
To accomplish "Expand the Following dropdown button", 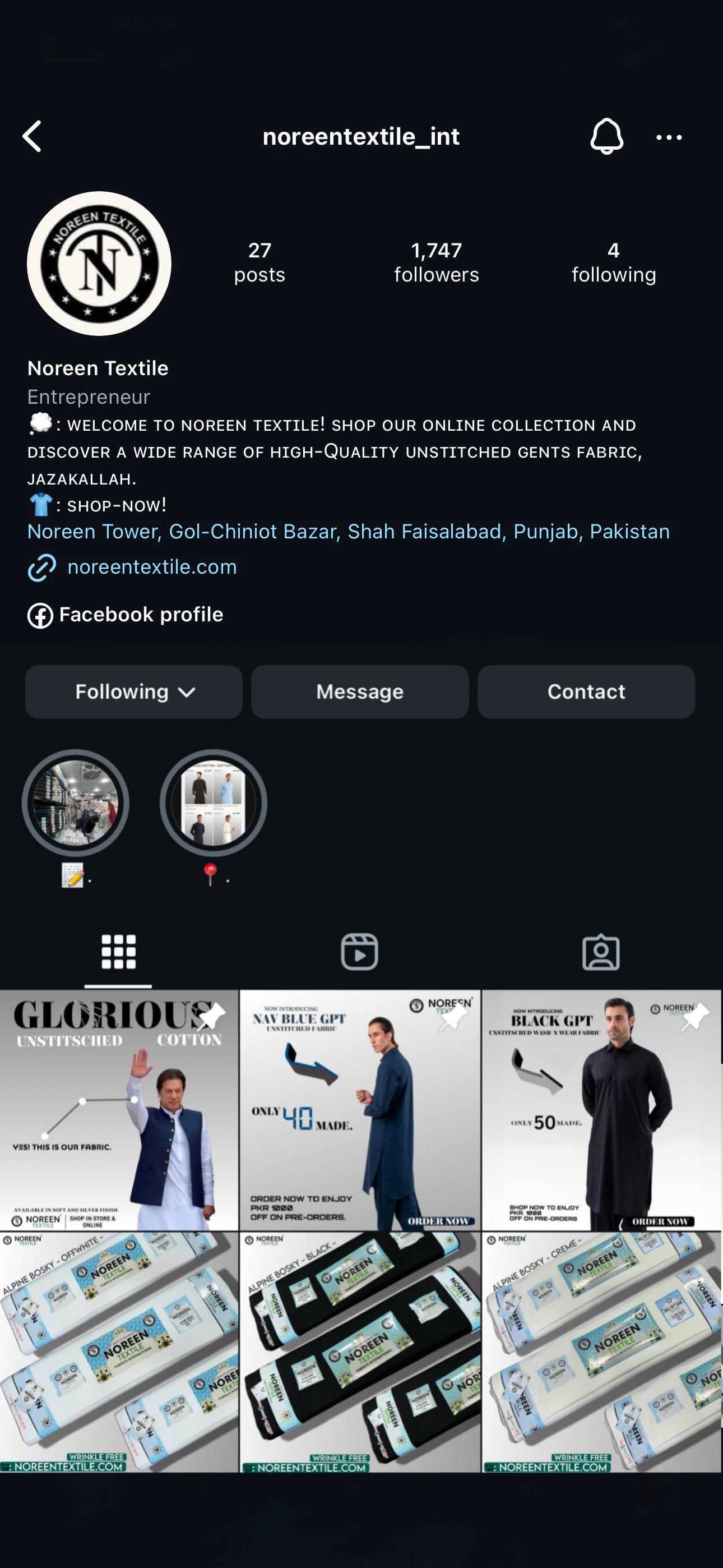I will pos(134,691).
